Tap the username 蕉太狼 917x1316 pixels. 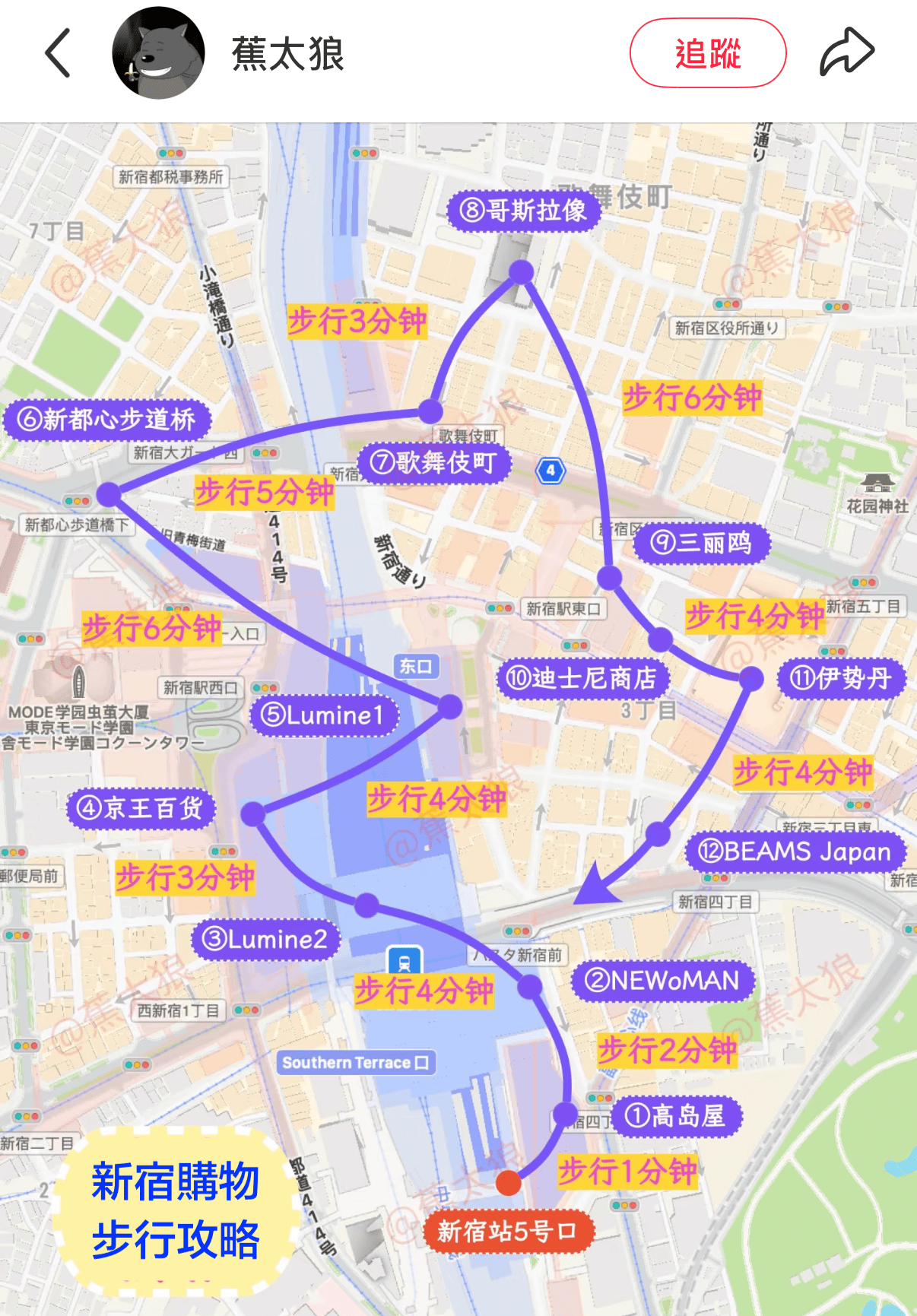coord(287,54)
